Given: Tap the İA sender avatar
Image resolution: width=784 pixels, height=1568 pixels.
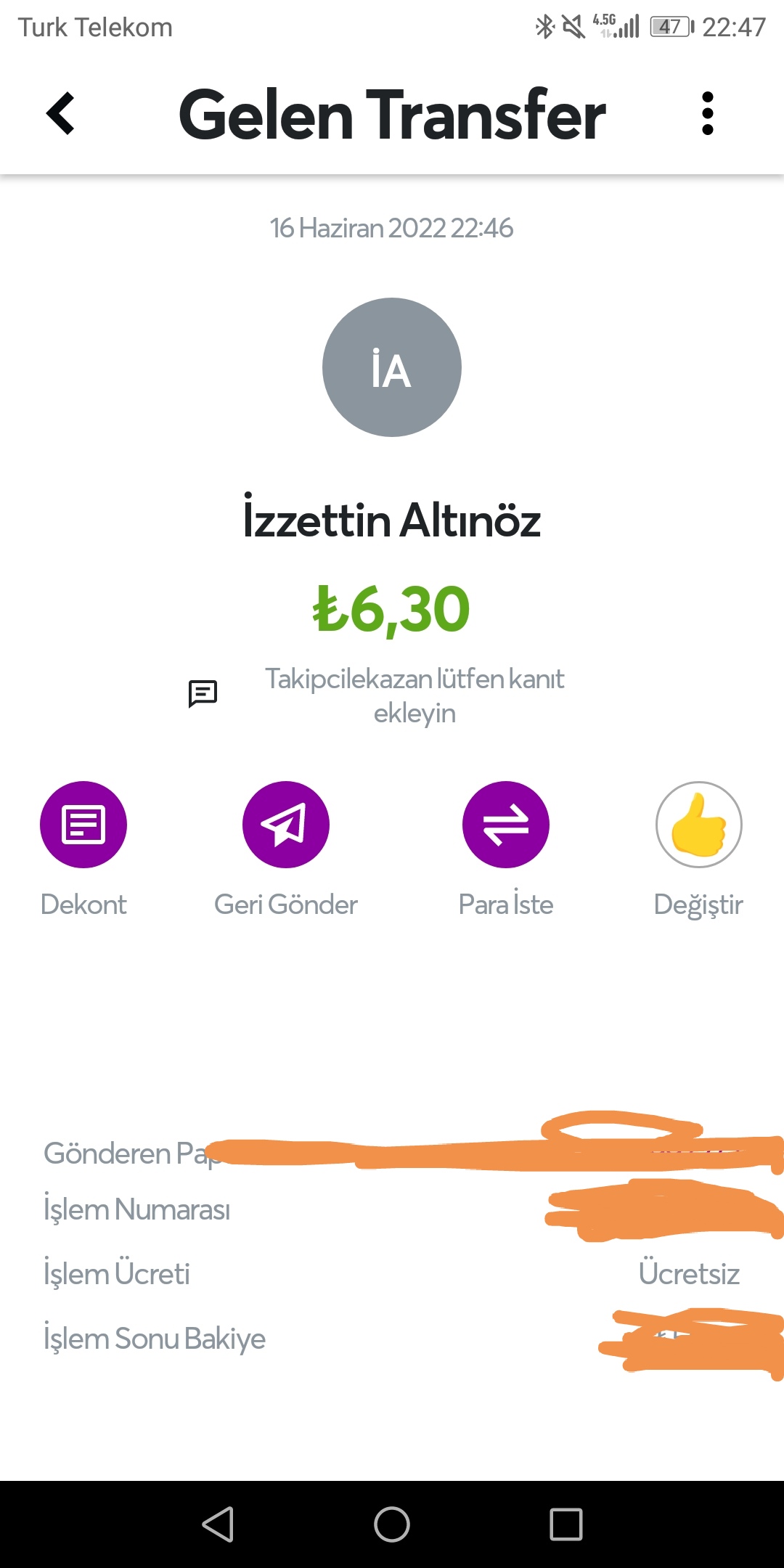Looking at the screenshot, I should 392,367.
